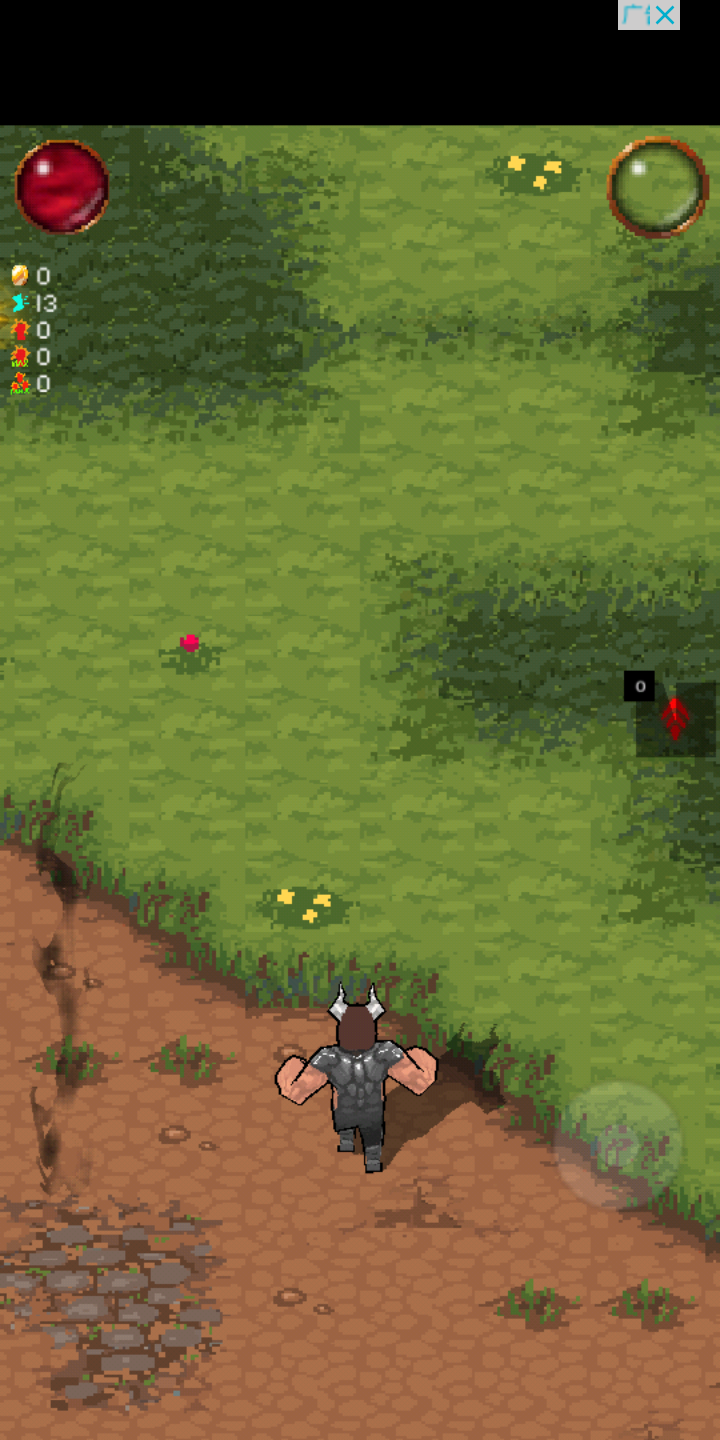
Task: Use the red crystal item slot
Action: [x=676, y=719]
